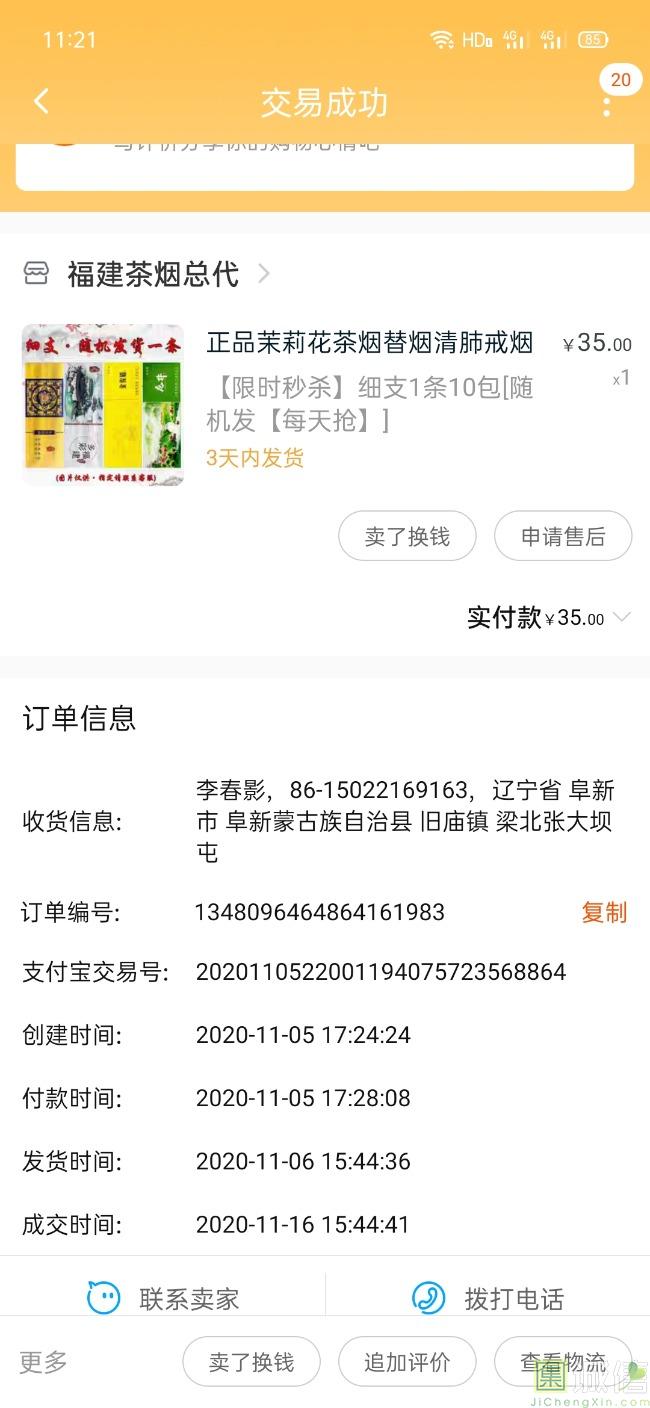View shipping via 查看物流
Viewport: 650px width, 1408px height.
pos(563,1362)
